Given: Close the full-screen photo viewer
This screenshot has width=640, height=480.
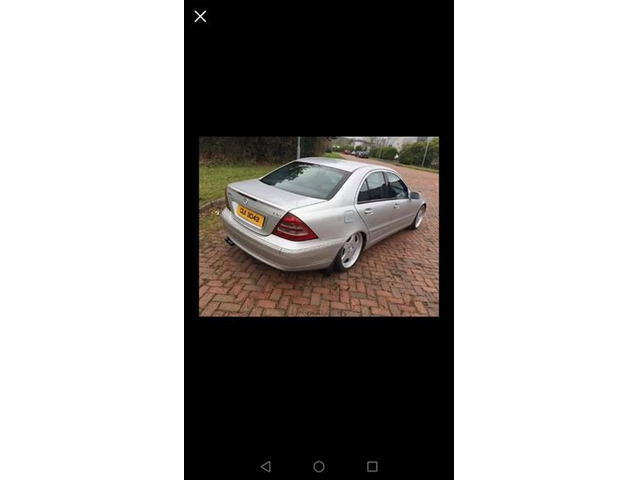Looking at the screenshot, I should point(200,16).
